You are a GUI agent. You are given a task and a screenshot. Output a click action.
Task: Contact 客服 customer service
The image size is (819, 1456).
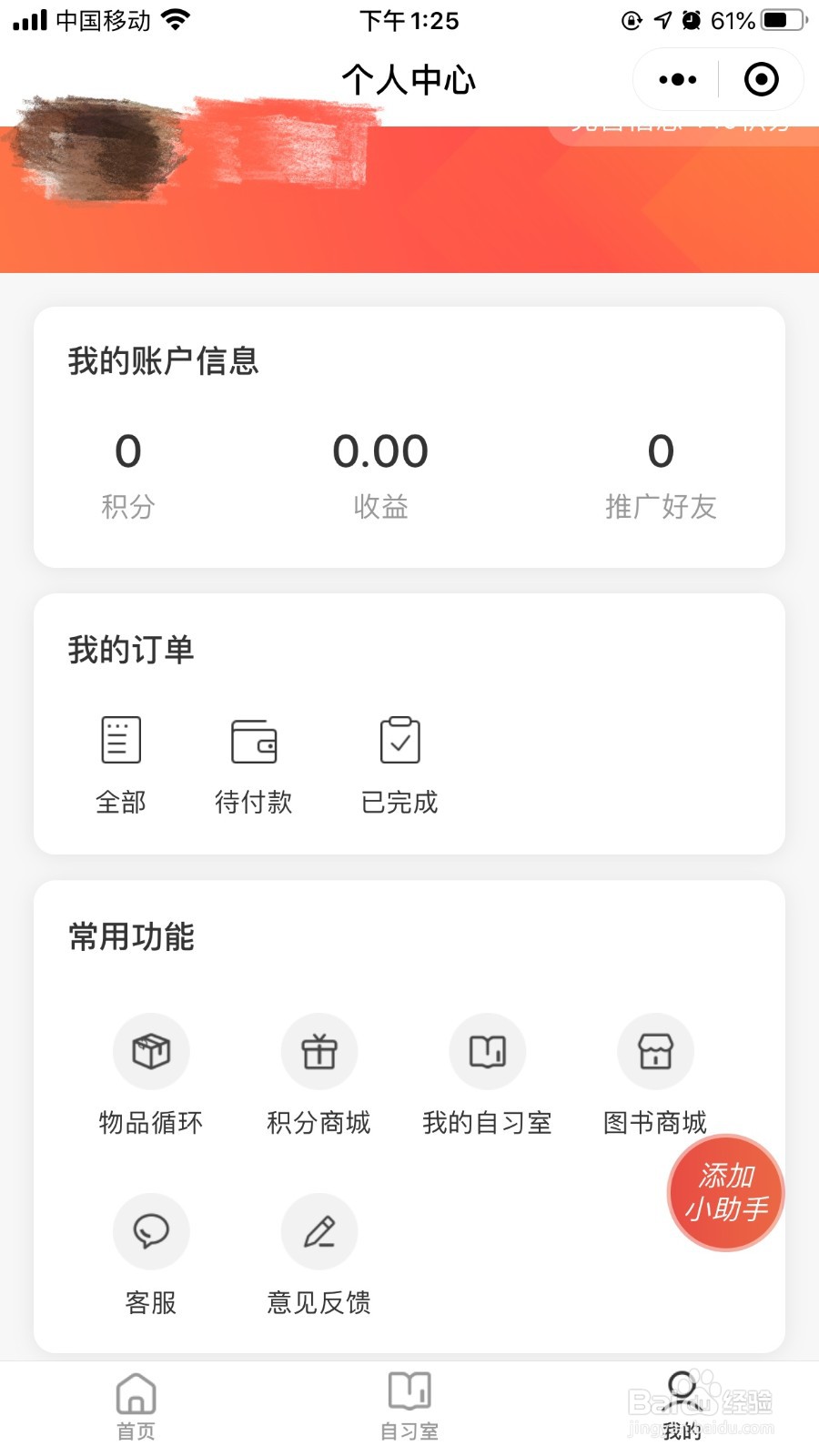coord(151,1252)
